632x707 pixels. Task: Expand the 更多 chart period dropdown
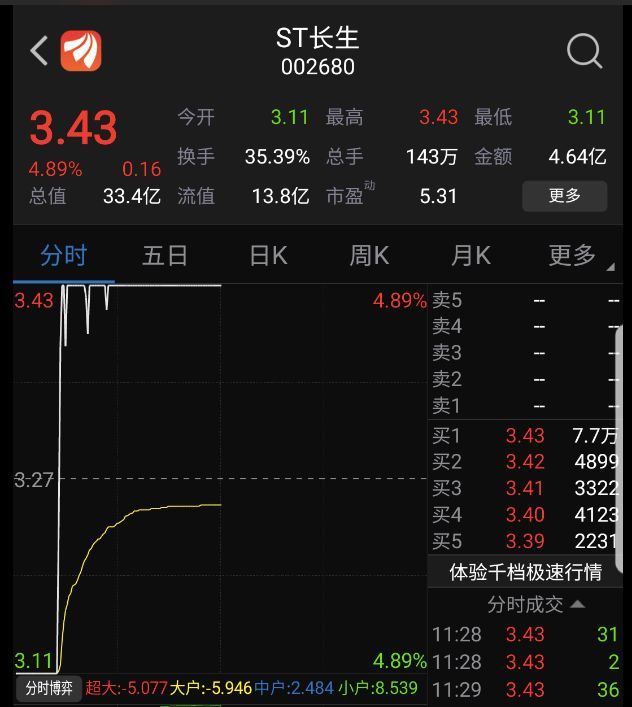tap(575, 256)
